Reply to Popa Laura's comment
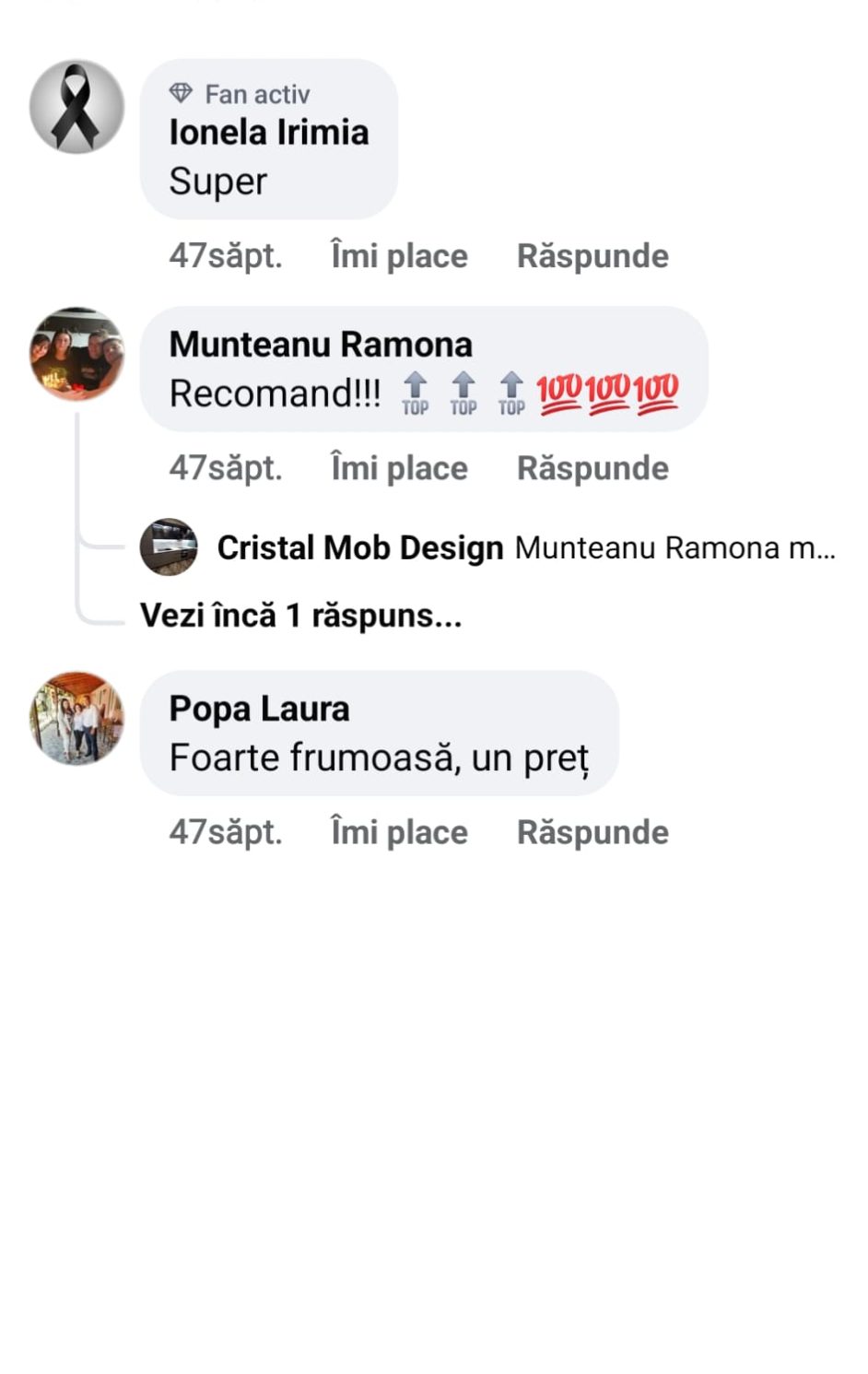This screenshot has width=868, height=1374. [592, 832]
